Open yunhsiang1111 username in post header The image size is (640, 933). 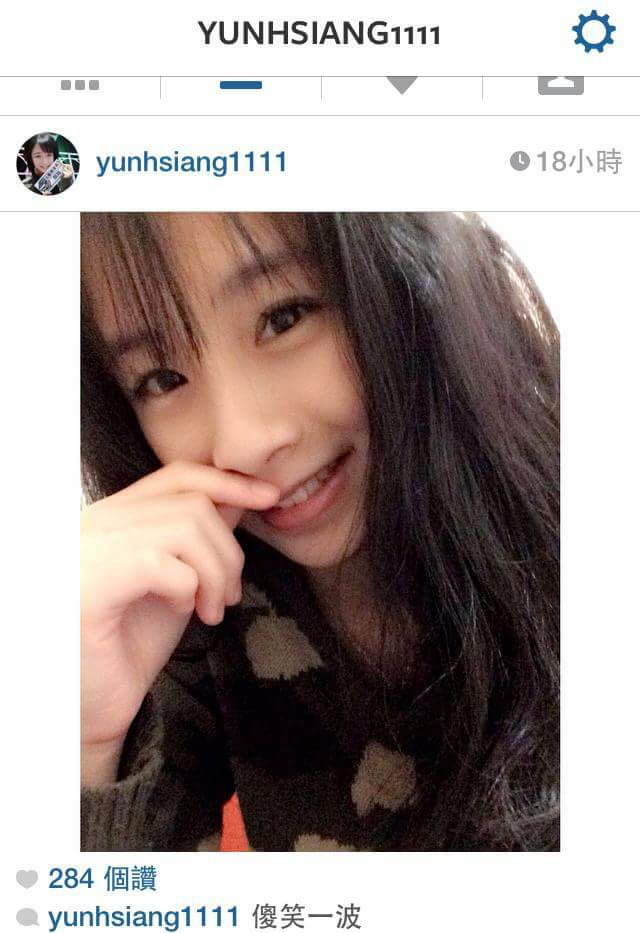click(x=191, y=163)
